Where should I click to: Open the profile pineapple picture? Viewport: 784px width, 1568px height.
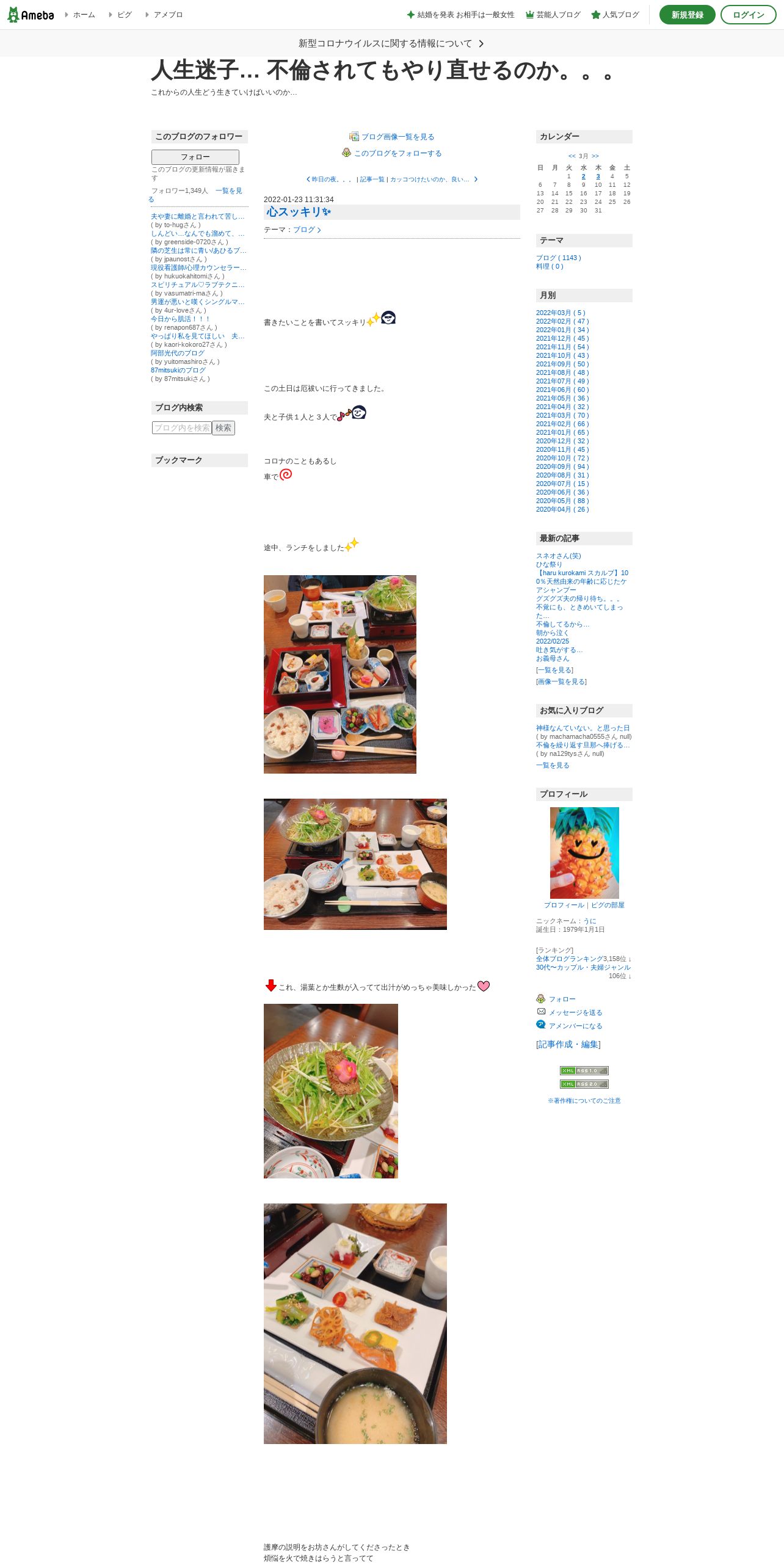click(x=584, y=852)
